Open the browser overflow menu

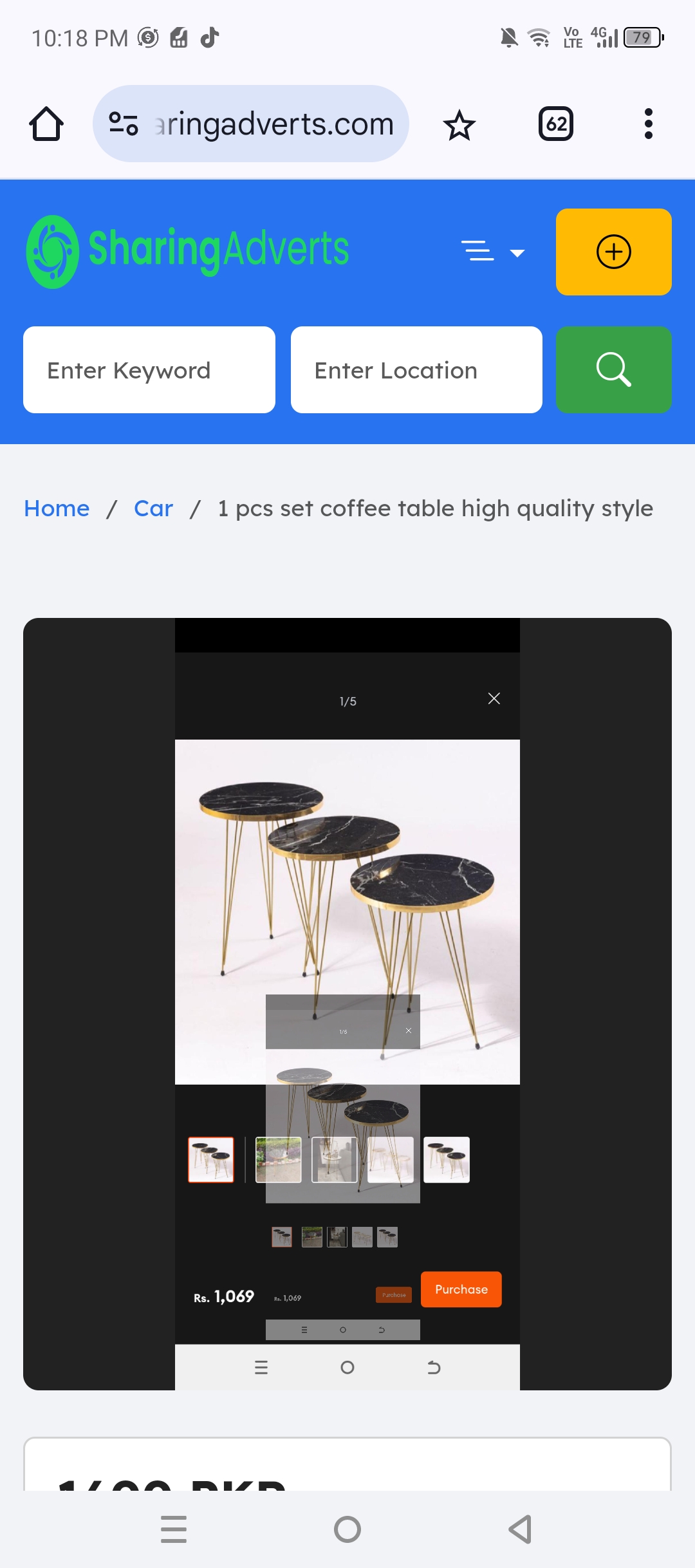648,124
